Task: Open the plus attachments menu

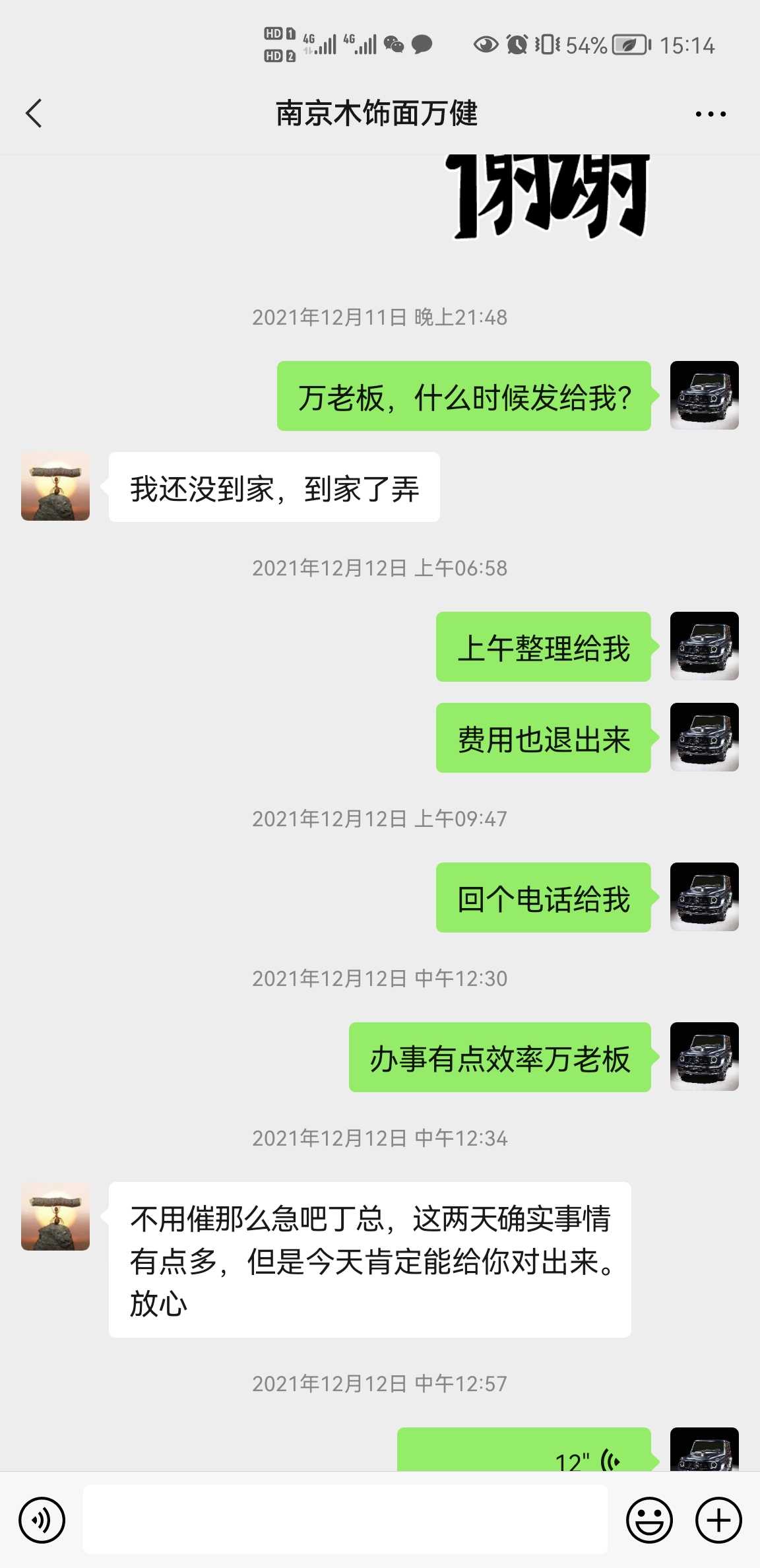Action: point(718,1520)
